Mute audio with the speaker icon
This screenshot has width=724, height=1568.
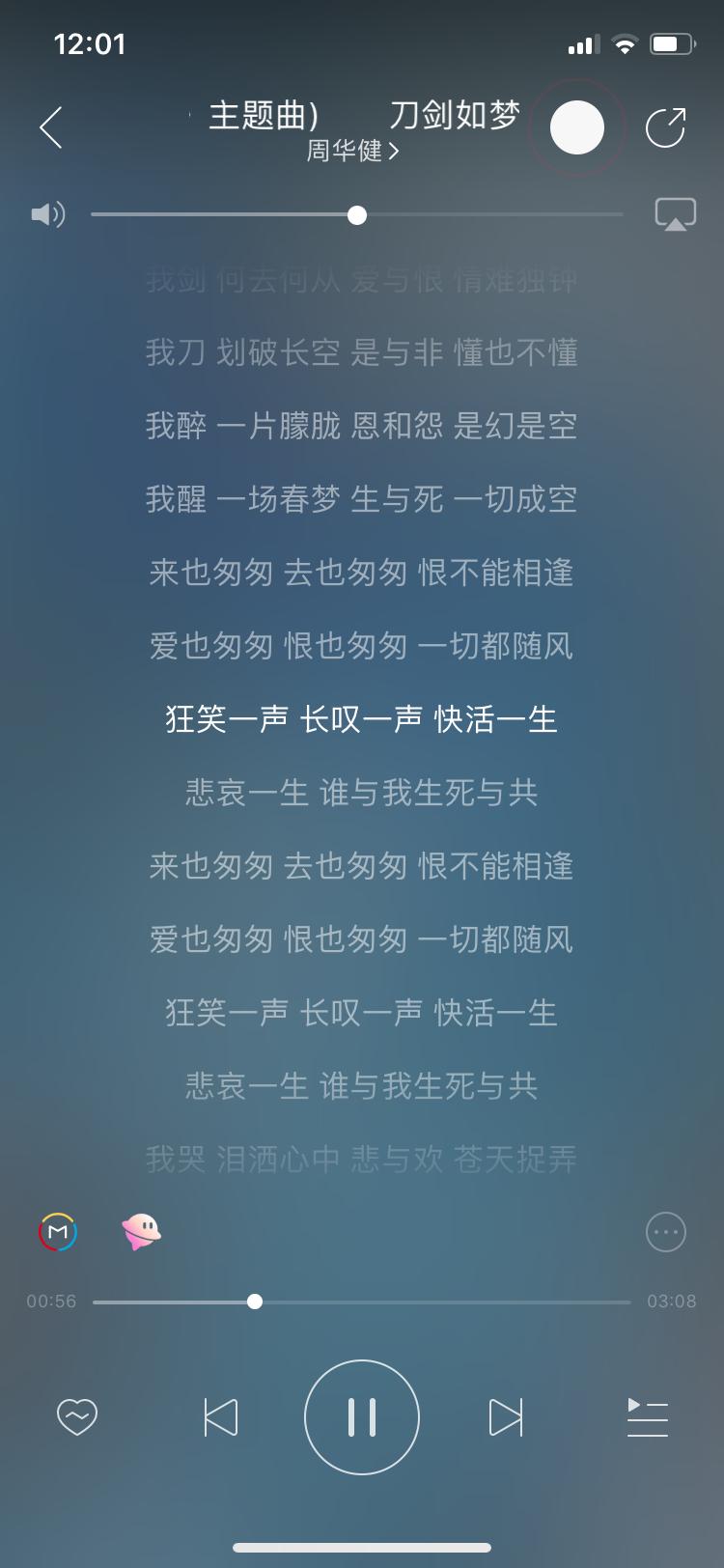coord(48,214)
